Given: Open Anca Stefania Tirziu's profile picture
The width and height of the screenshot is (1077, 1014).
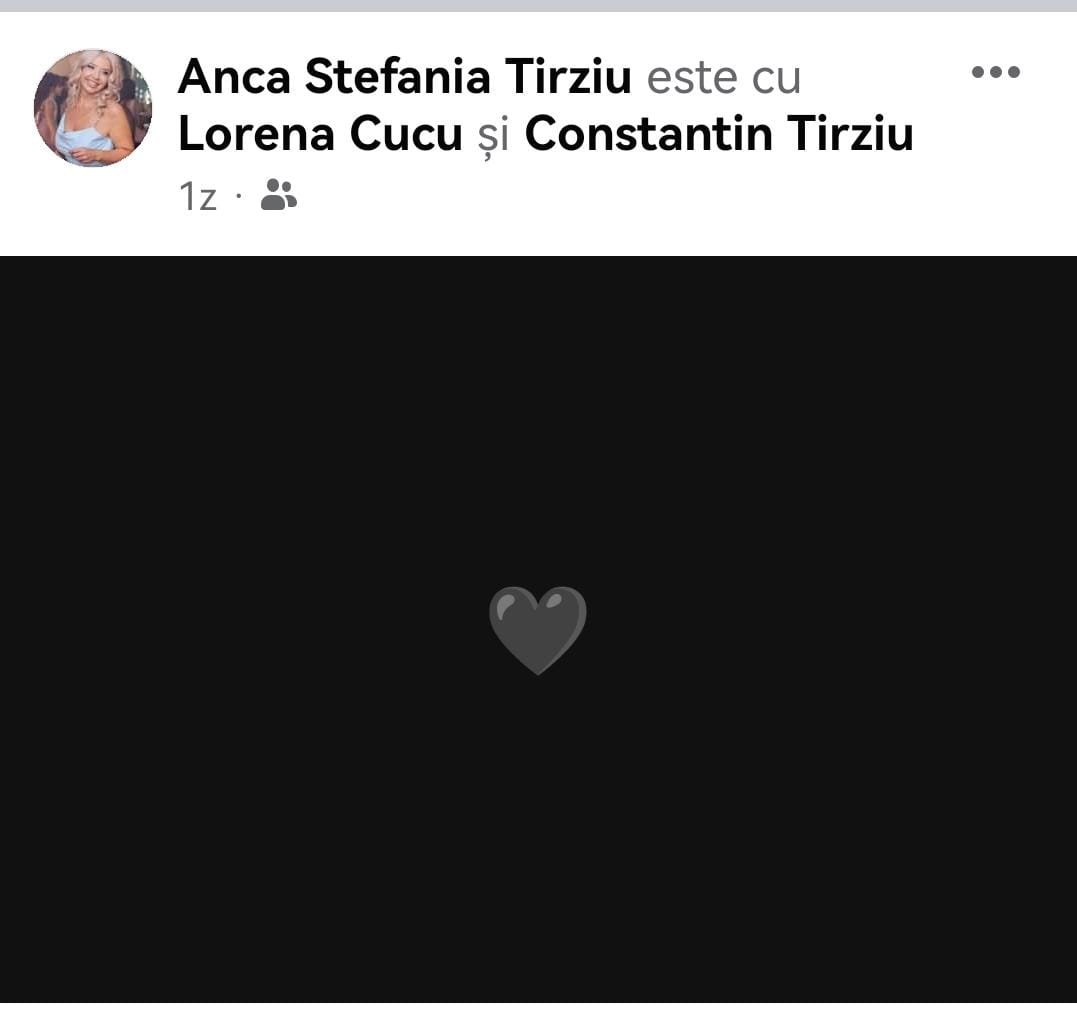Looking at the screenshot, I should click(92, 108).
